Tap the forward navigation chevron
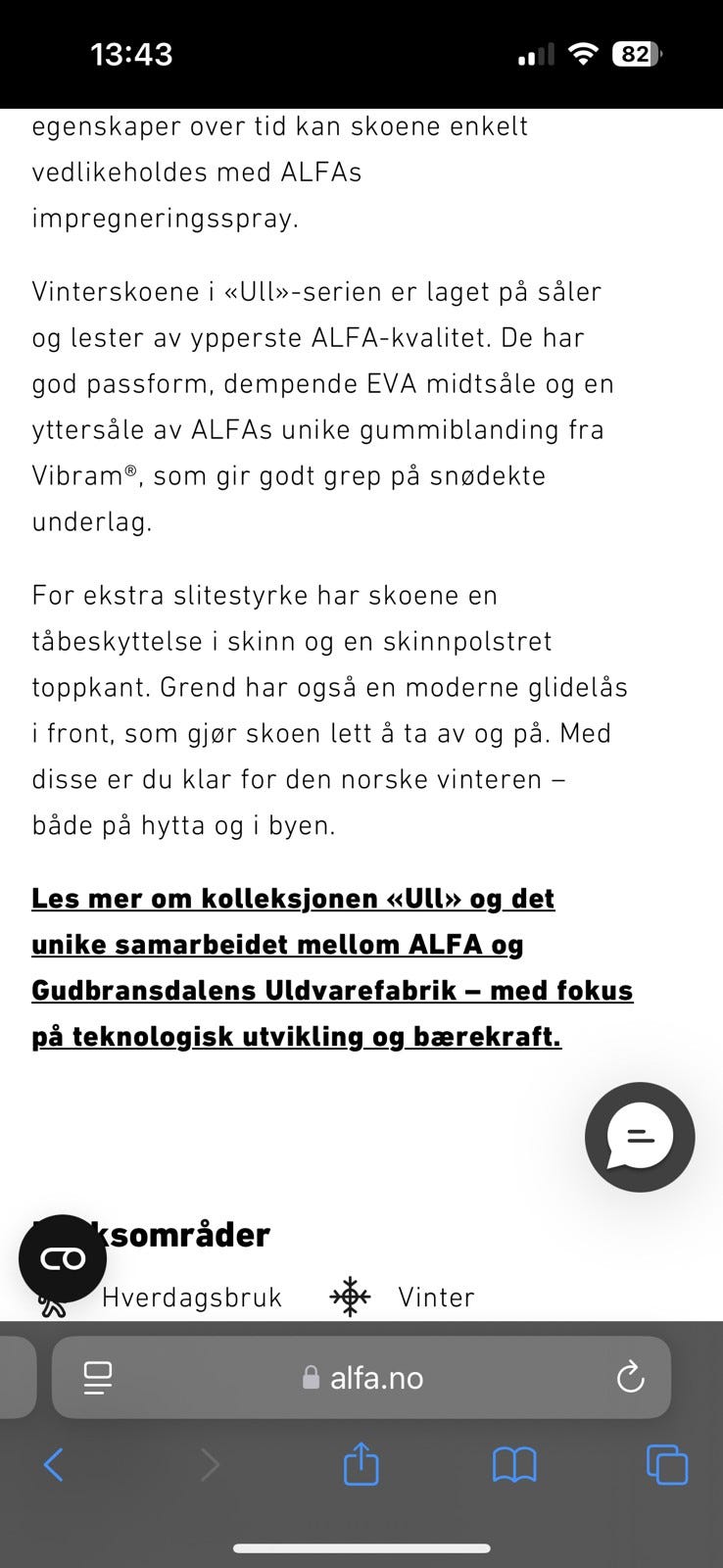The image size is (723, 1568). (210, 1465)
